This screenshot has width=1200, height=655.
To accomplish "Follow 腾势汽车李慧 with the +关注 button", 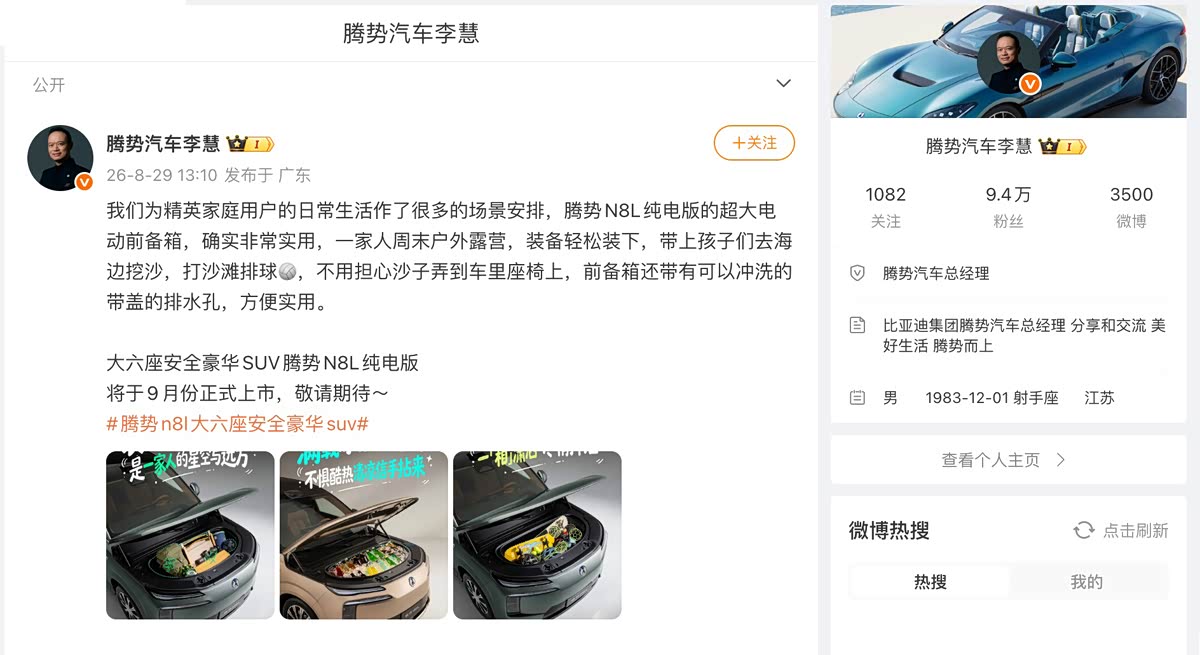I will (754, 143).
